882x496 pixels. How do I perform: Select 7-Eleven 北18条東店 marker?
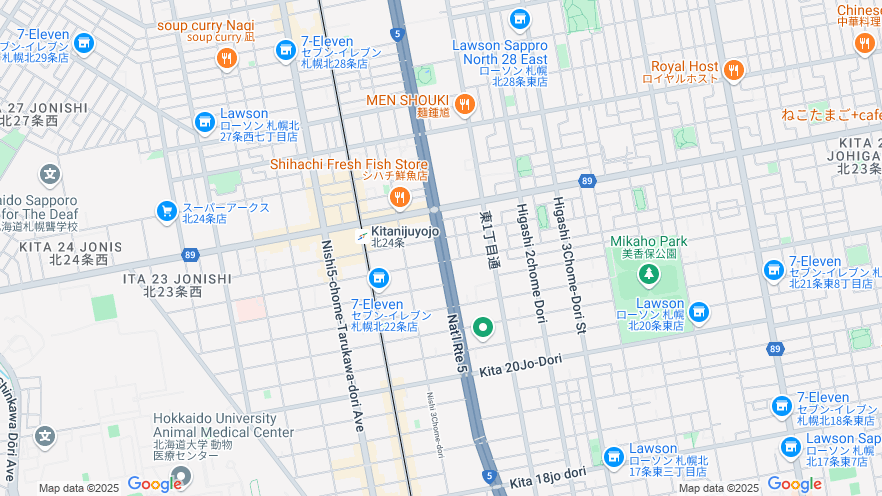pos(782,406)
